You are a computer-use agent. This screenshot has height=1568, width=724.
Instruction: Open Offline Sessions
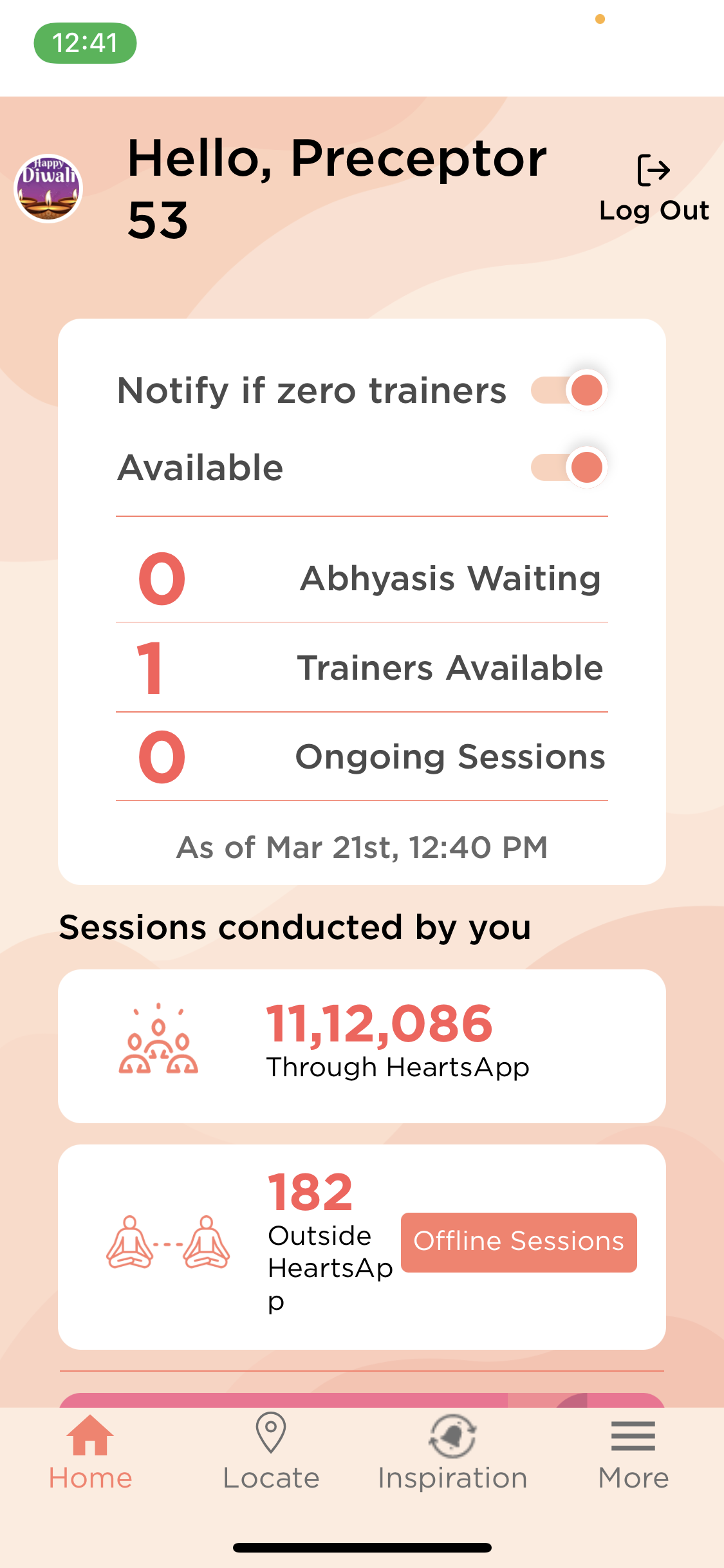(519, 1242)
